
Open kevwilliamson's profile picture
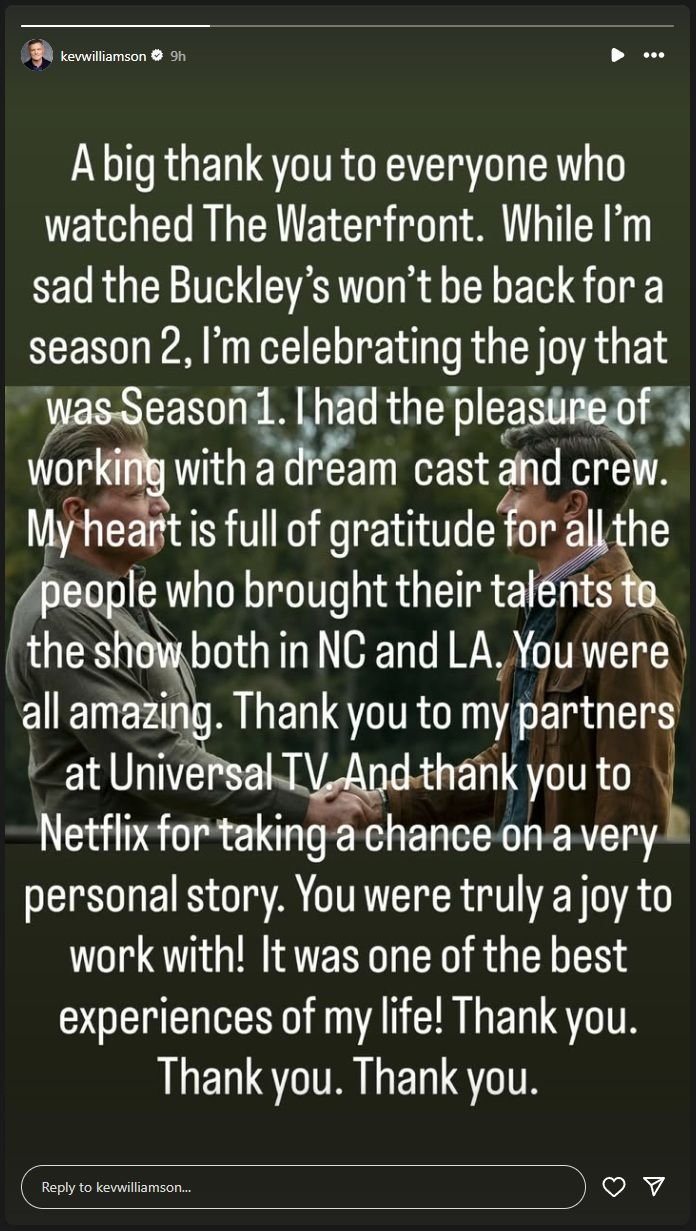pyautogui.click(x=37, y=56)
